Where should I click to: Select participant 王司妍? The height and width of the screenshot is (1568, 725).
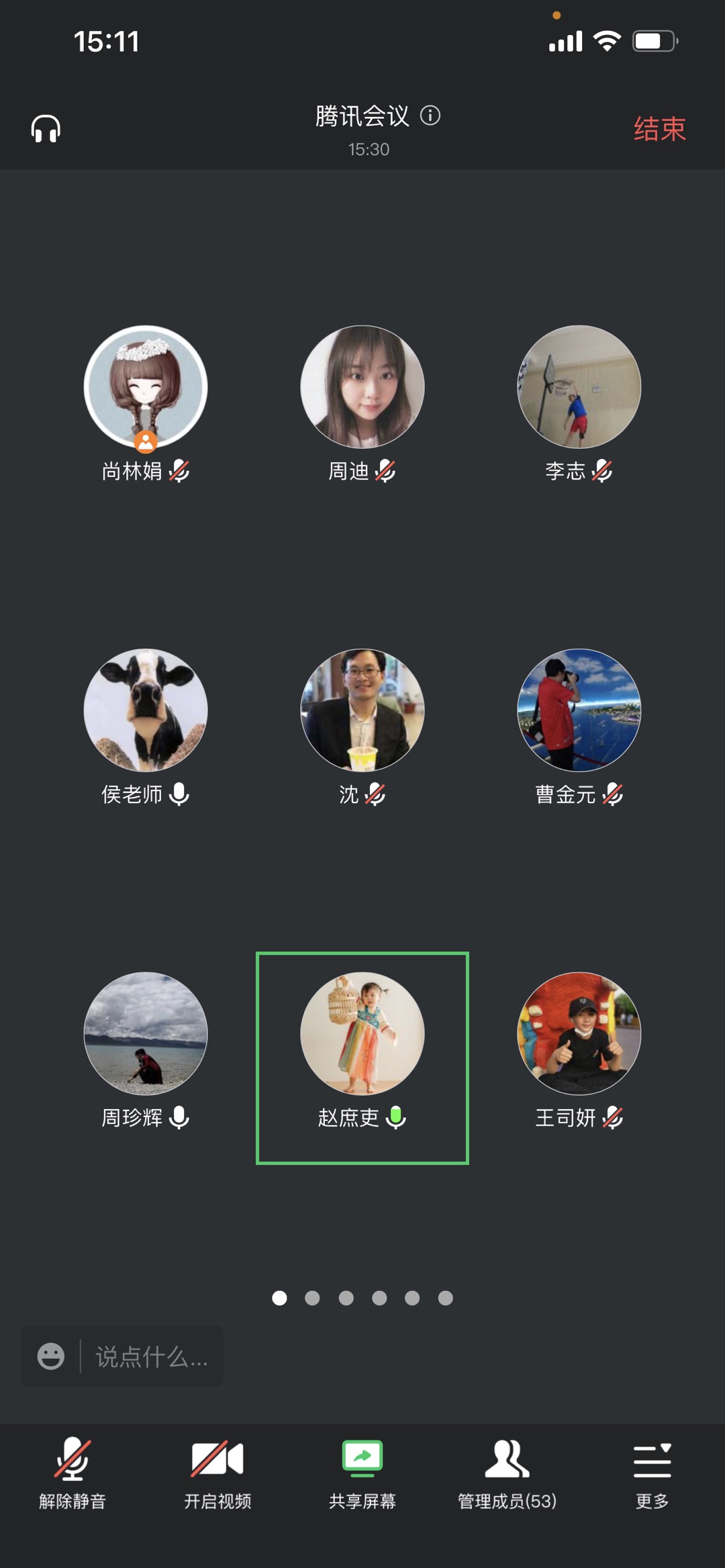[x=579, y=1033]
